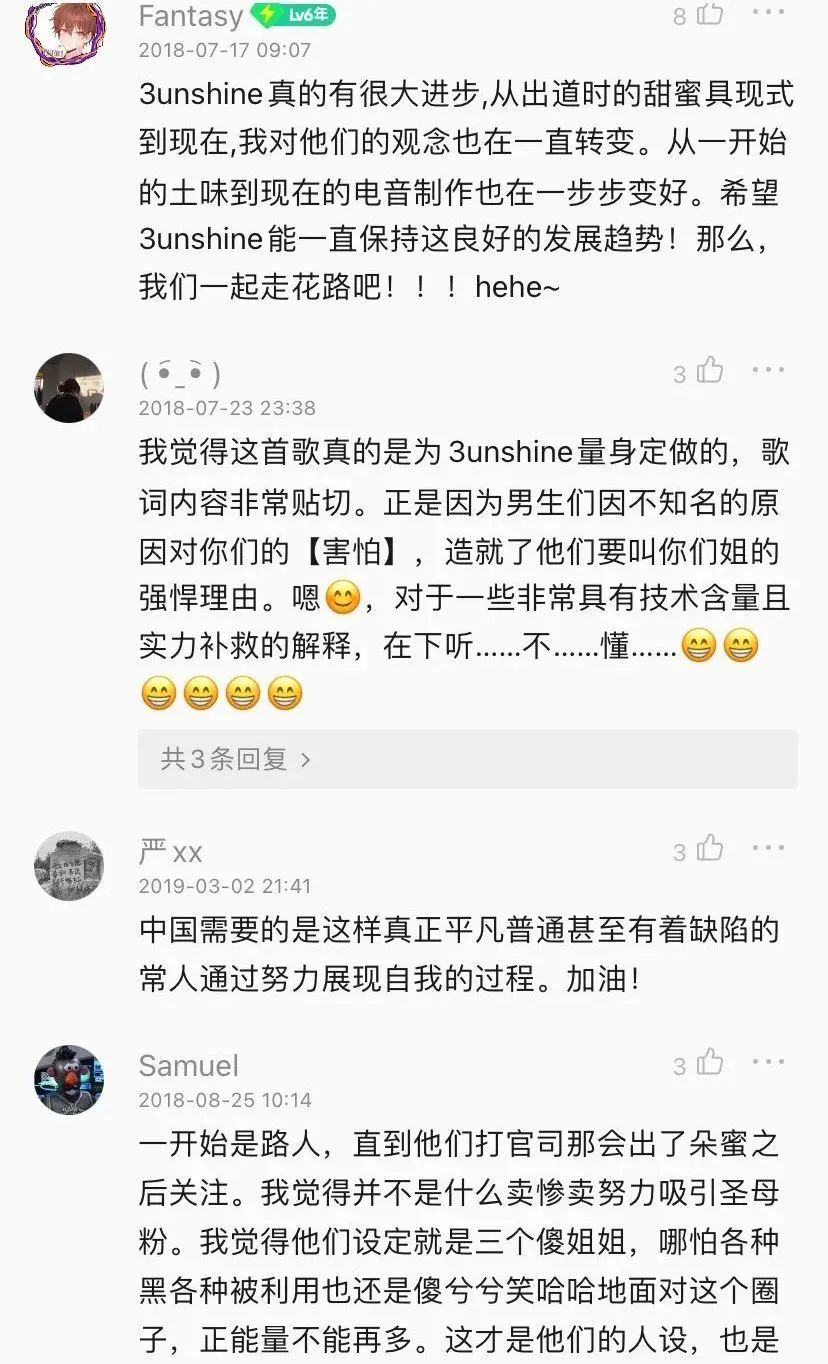Viewport: 828px width, 1364px height.
Task: Open Fantasy's profile avatar
Action: pos(67,31)
